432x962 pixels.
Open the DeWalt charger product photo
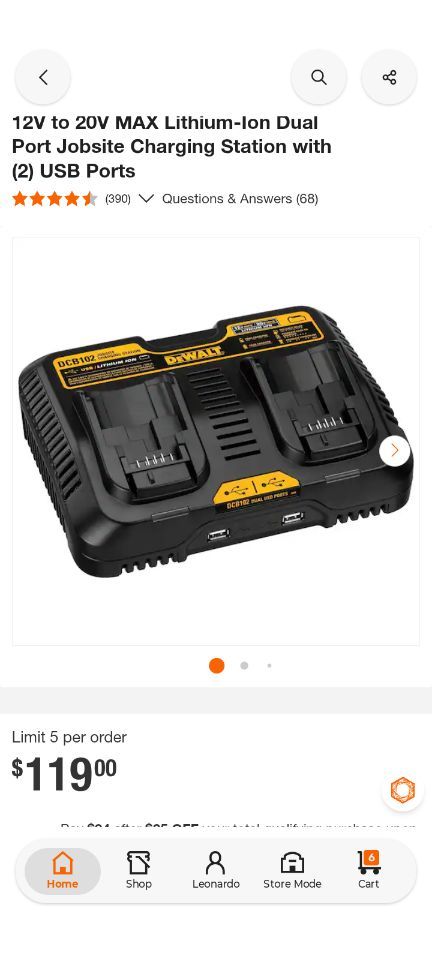tap(216, 442)
